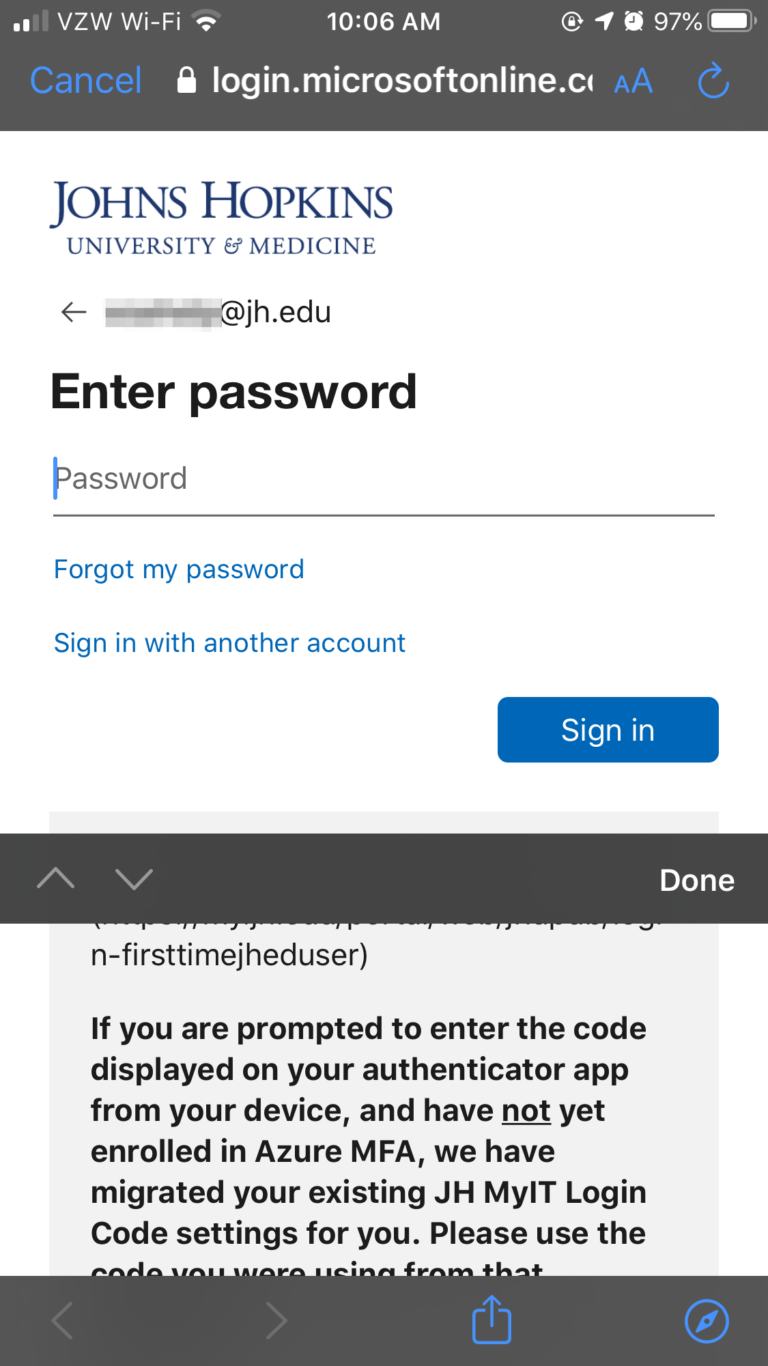Share this page via the share icon
This screenshot has height=1366, width=768.
pos(491,1321)
